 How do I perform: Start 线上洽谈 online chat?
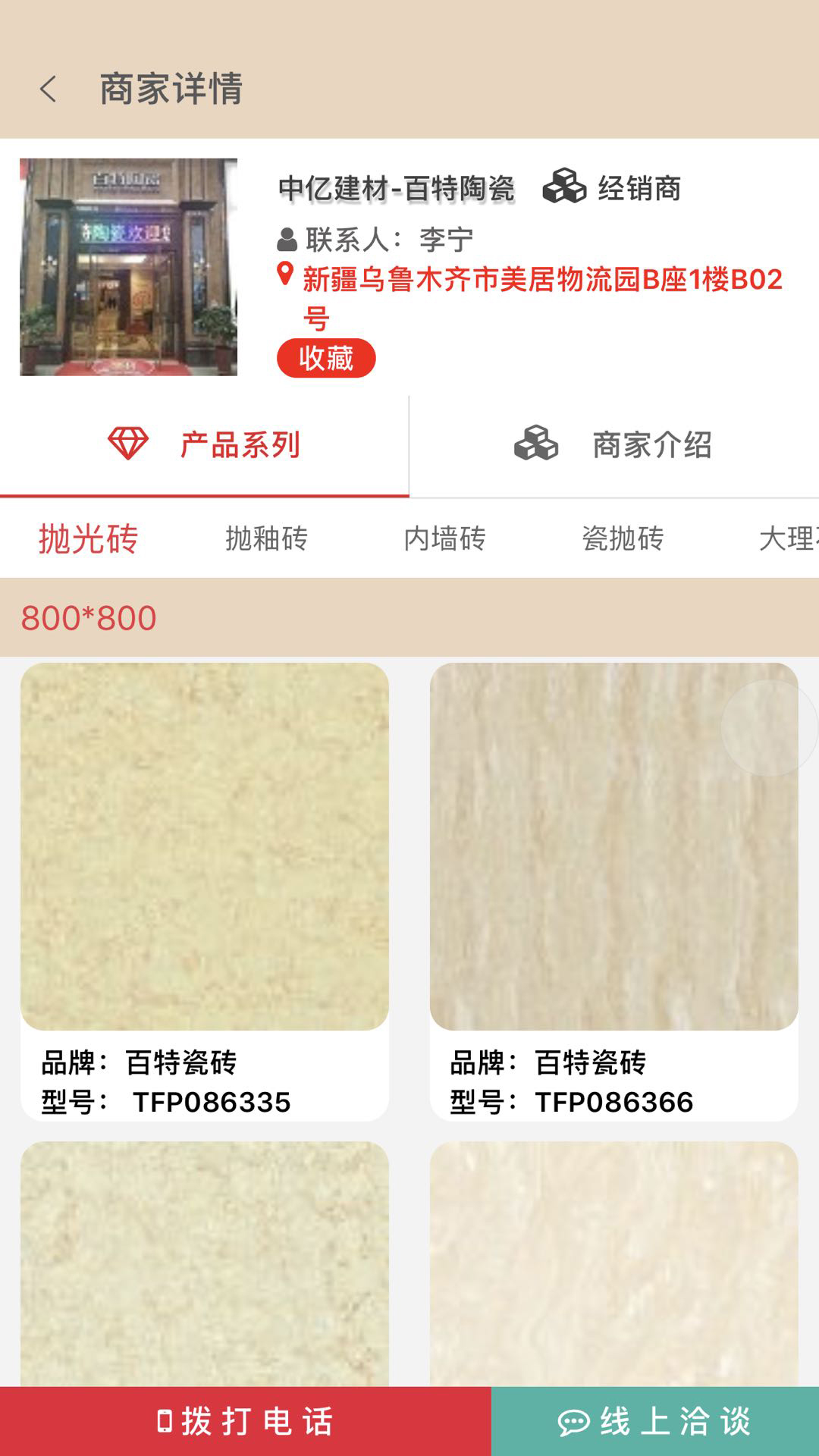(655, 1421)
